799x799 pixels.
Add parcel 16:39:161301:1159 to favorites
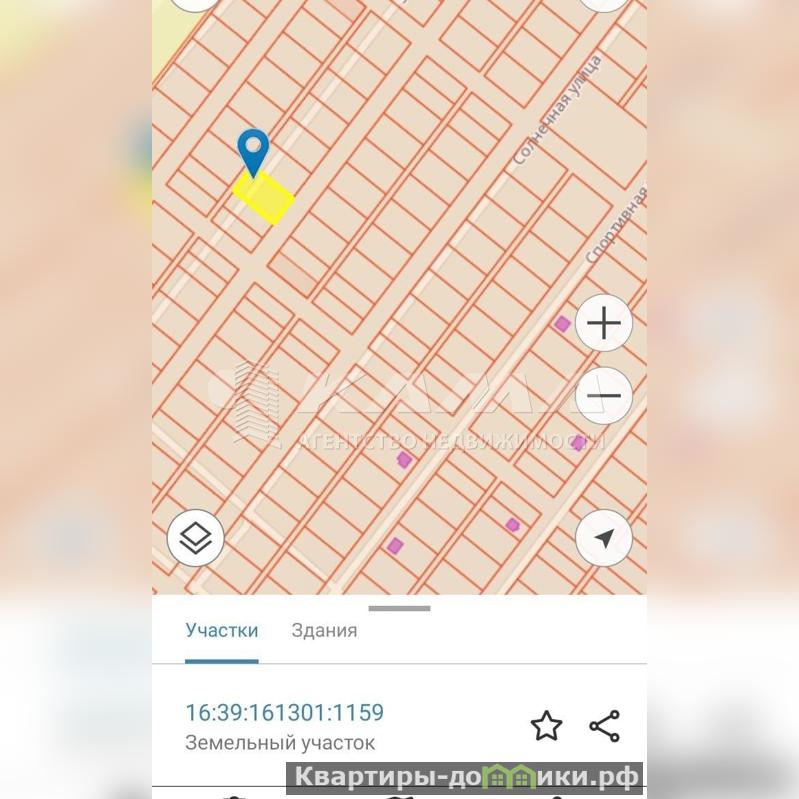click(546, 726)
